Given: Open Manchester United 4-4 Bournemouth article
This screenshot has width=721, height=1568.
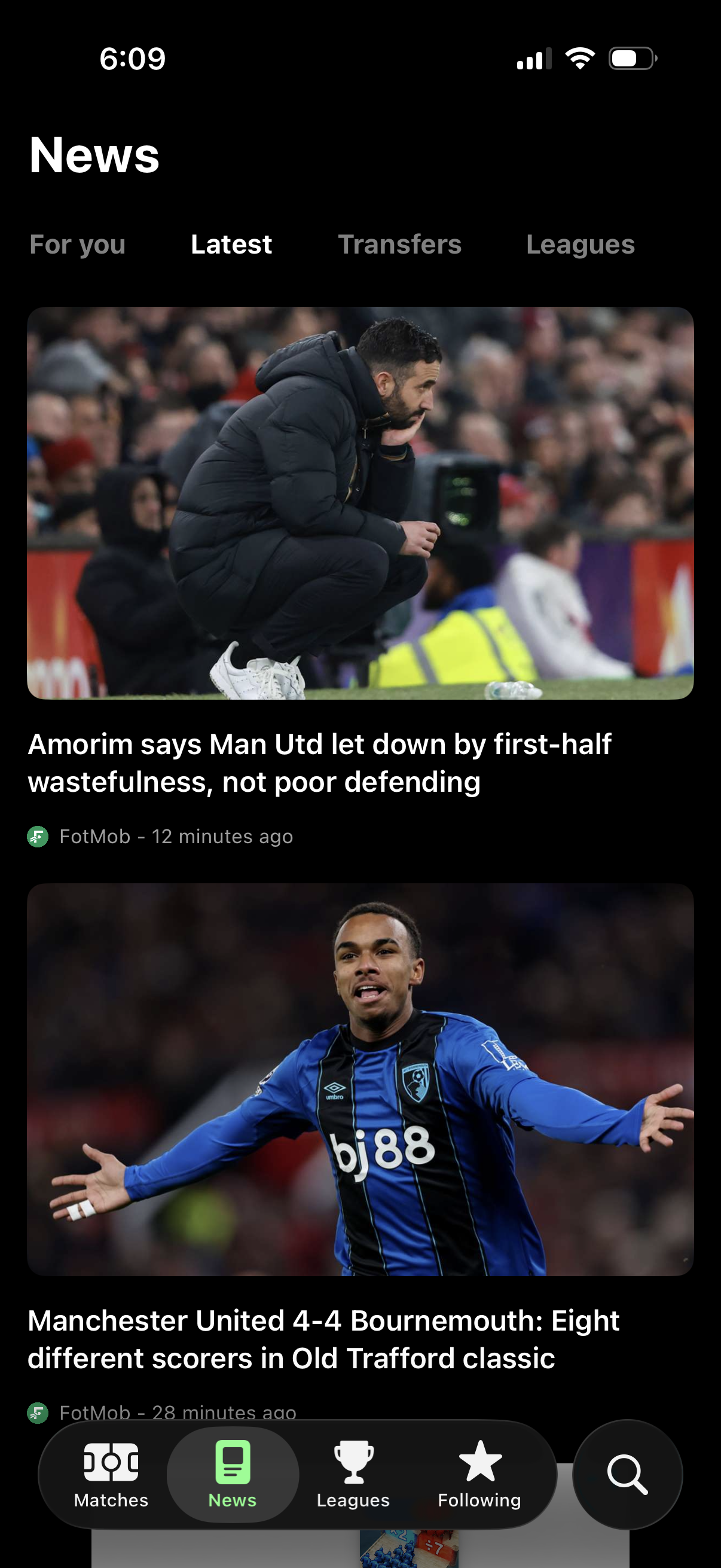Looking at the screenshot, I should pos(323,1338).
